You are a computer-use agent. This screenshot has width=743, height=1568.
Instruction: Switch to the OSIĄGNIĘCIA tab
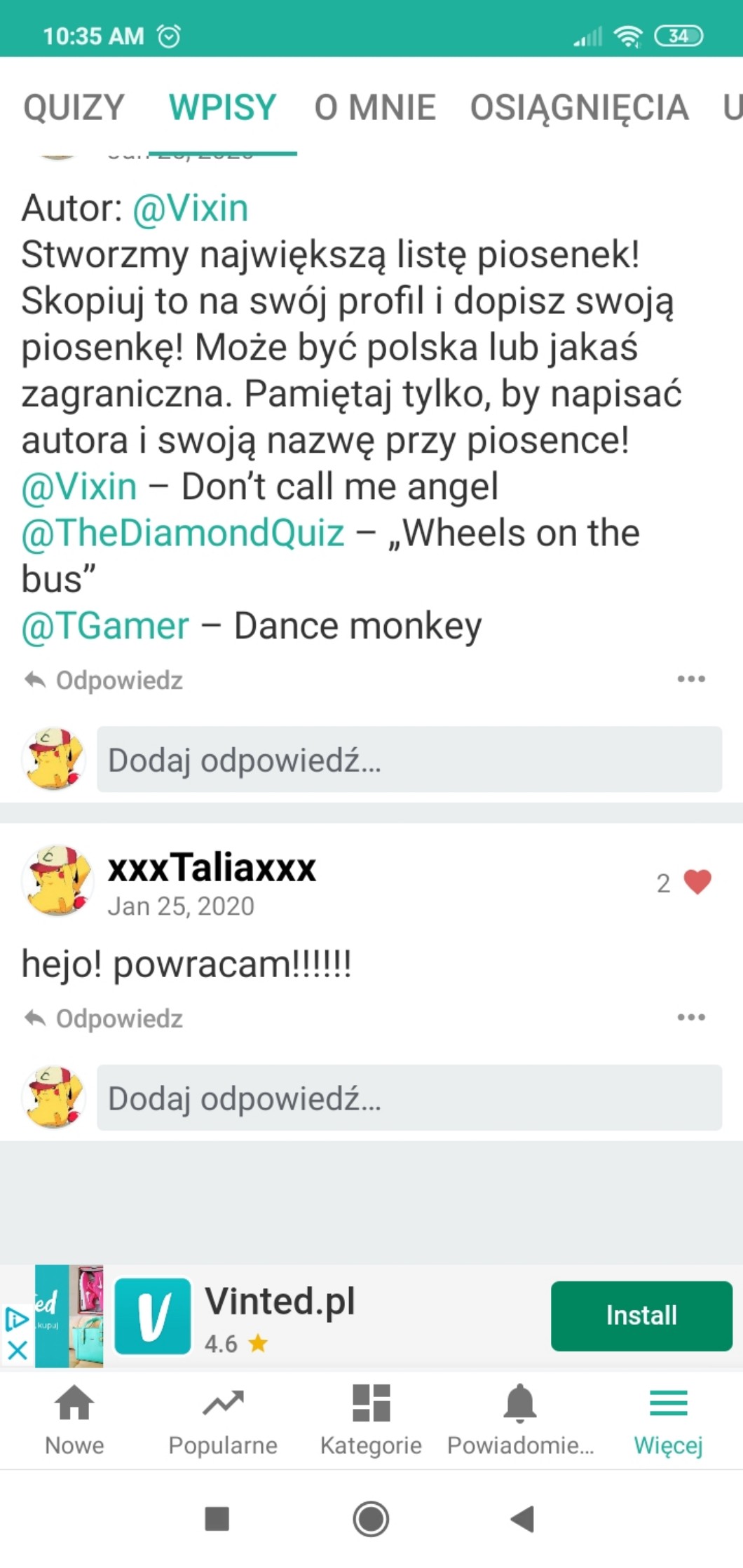point(579,108)
